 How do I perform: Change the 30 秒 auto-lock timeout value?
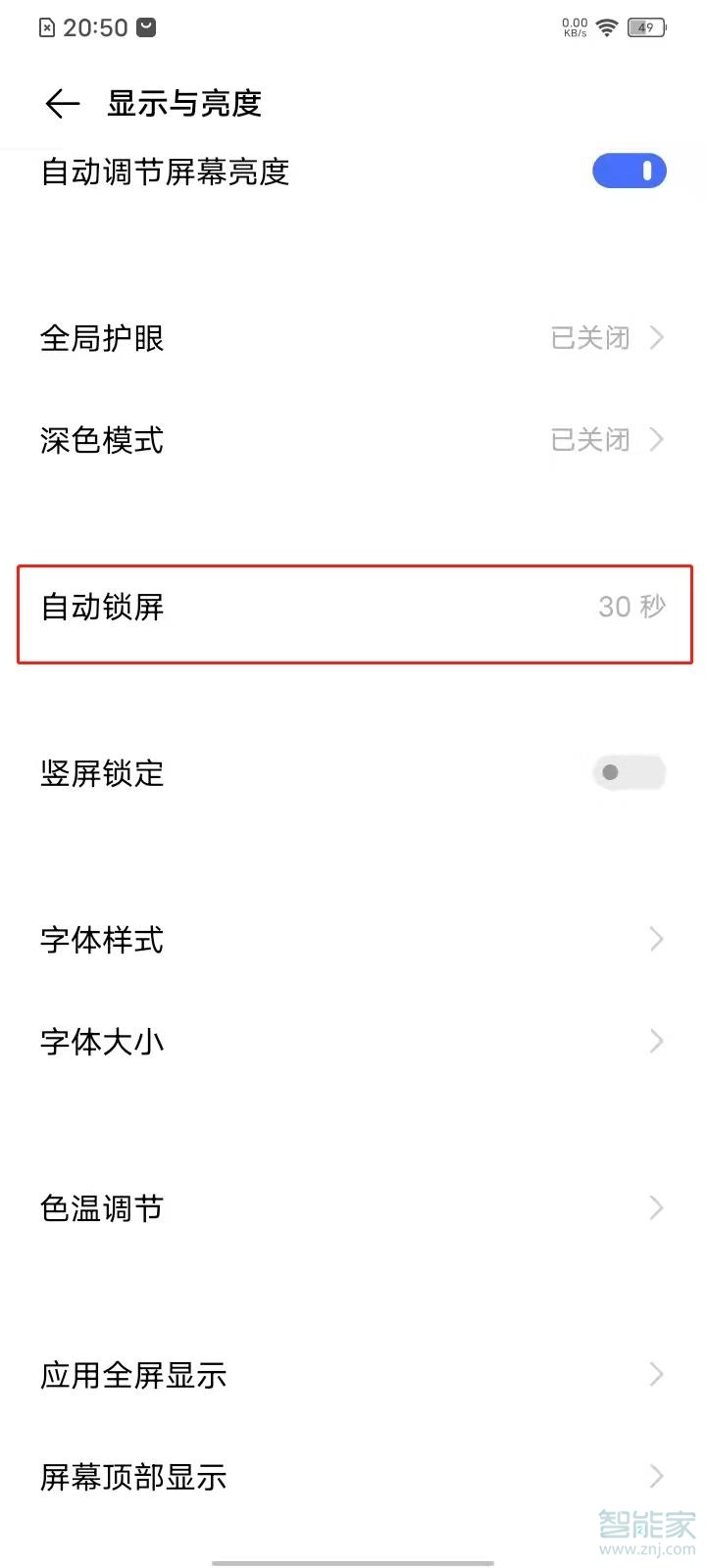630,608
